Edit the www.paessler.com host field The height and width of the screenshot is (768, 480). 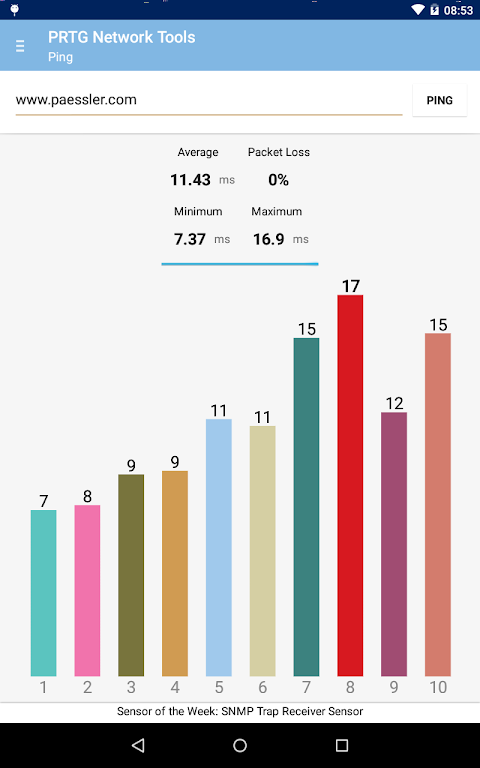click(x=209, y=100)
